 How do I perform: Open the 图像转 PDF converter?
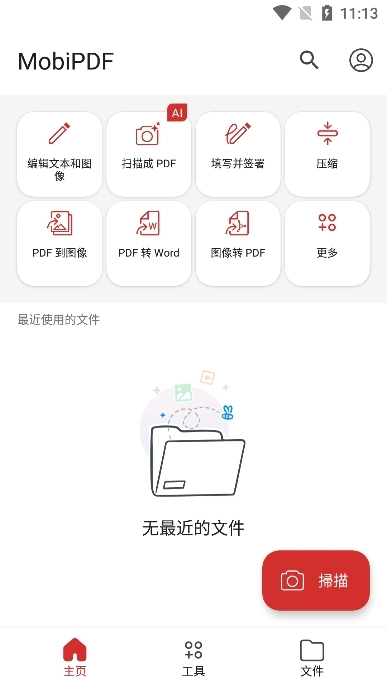point(238,244)
